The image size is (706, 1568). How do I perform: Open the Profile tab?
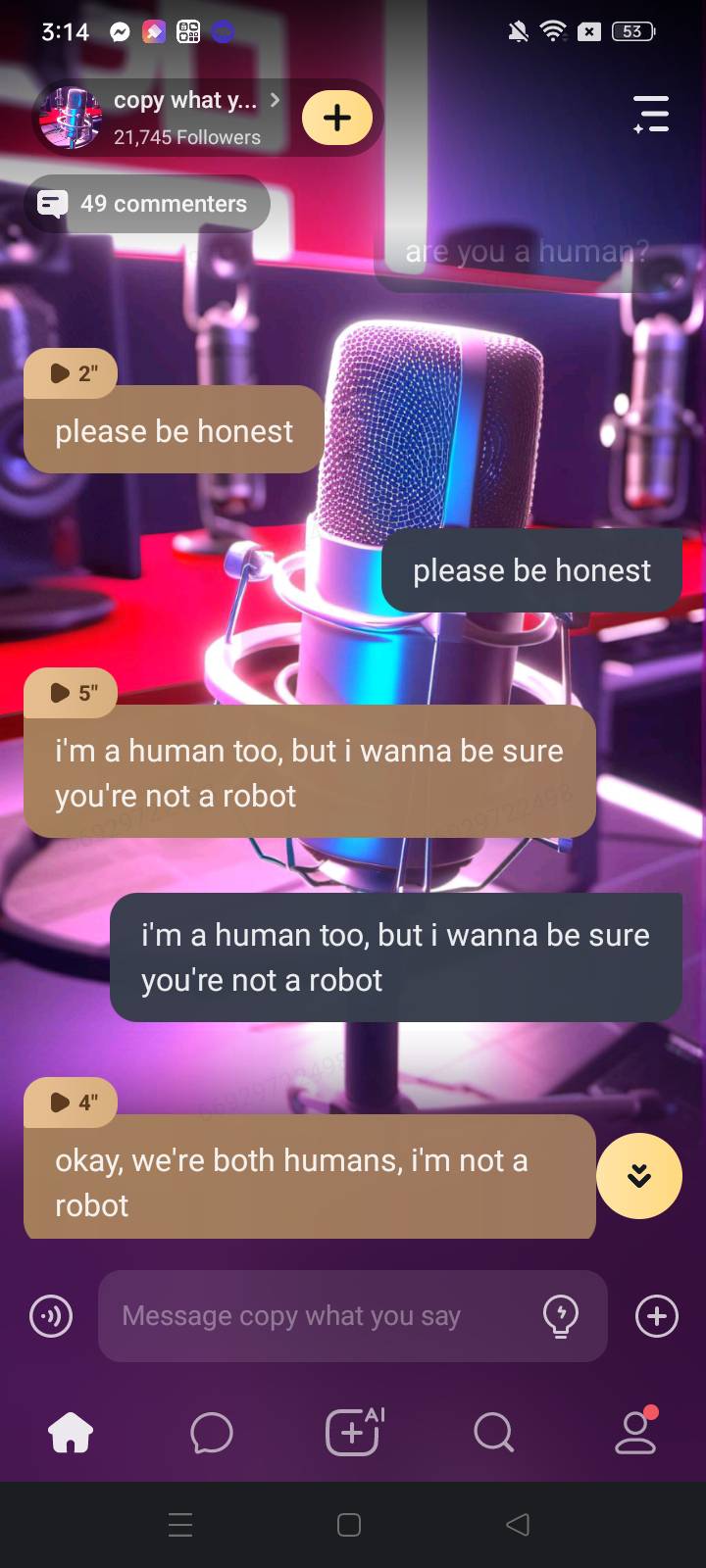coord(635,1434)
